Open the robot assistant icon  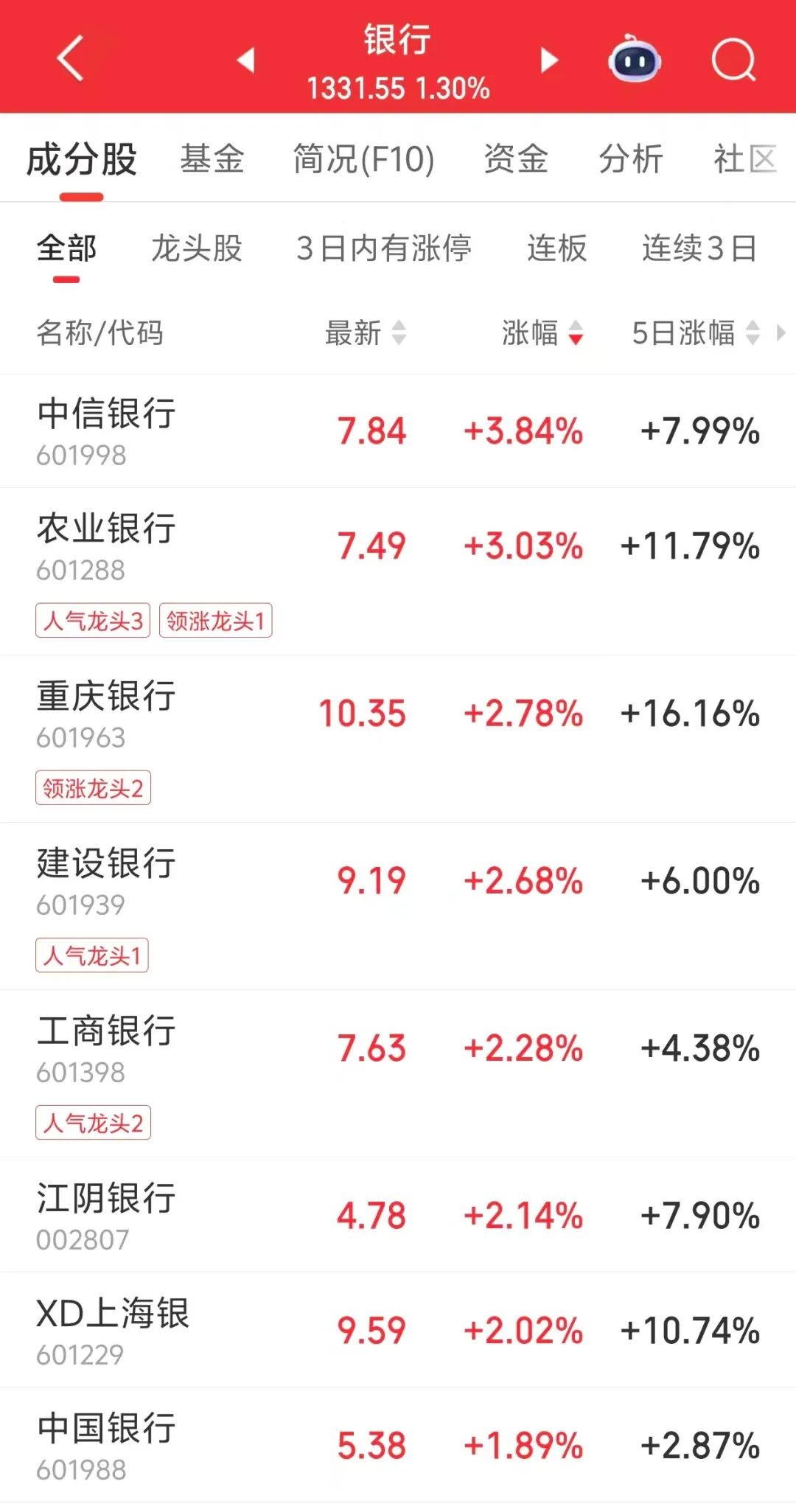tap(635, 60)
